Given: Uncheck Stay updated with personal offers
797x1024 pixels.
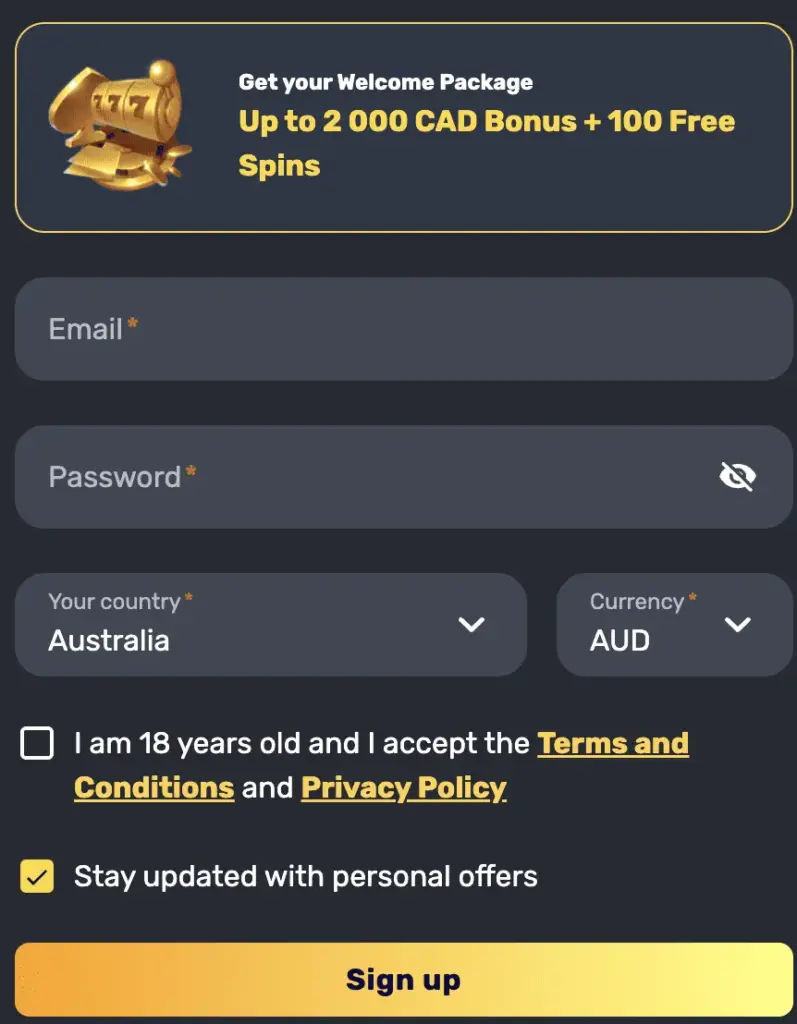Looking at the screenshot, I should [37, 877].
